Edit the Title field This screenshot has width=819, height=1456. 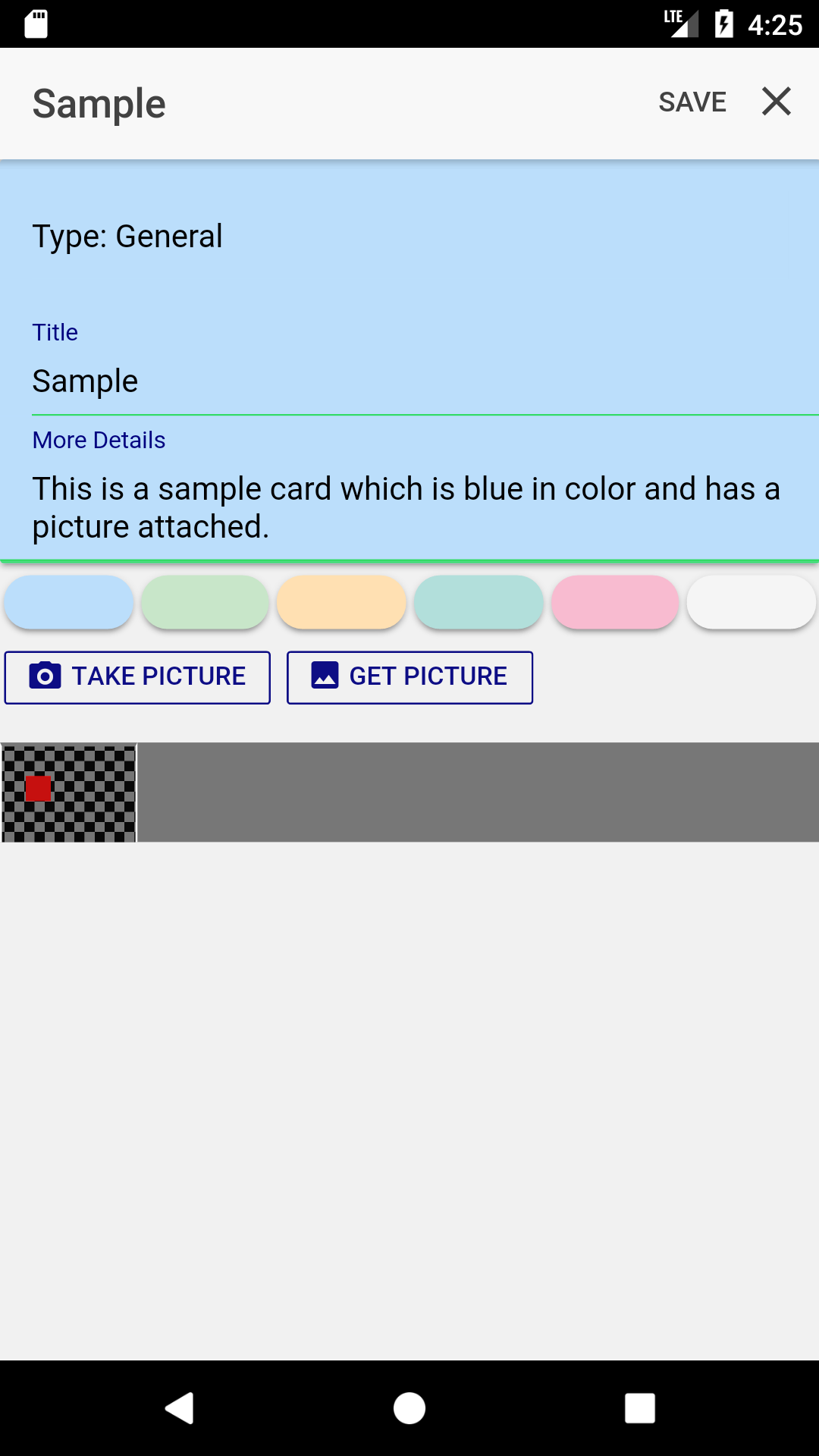point(425,381)
